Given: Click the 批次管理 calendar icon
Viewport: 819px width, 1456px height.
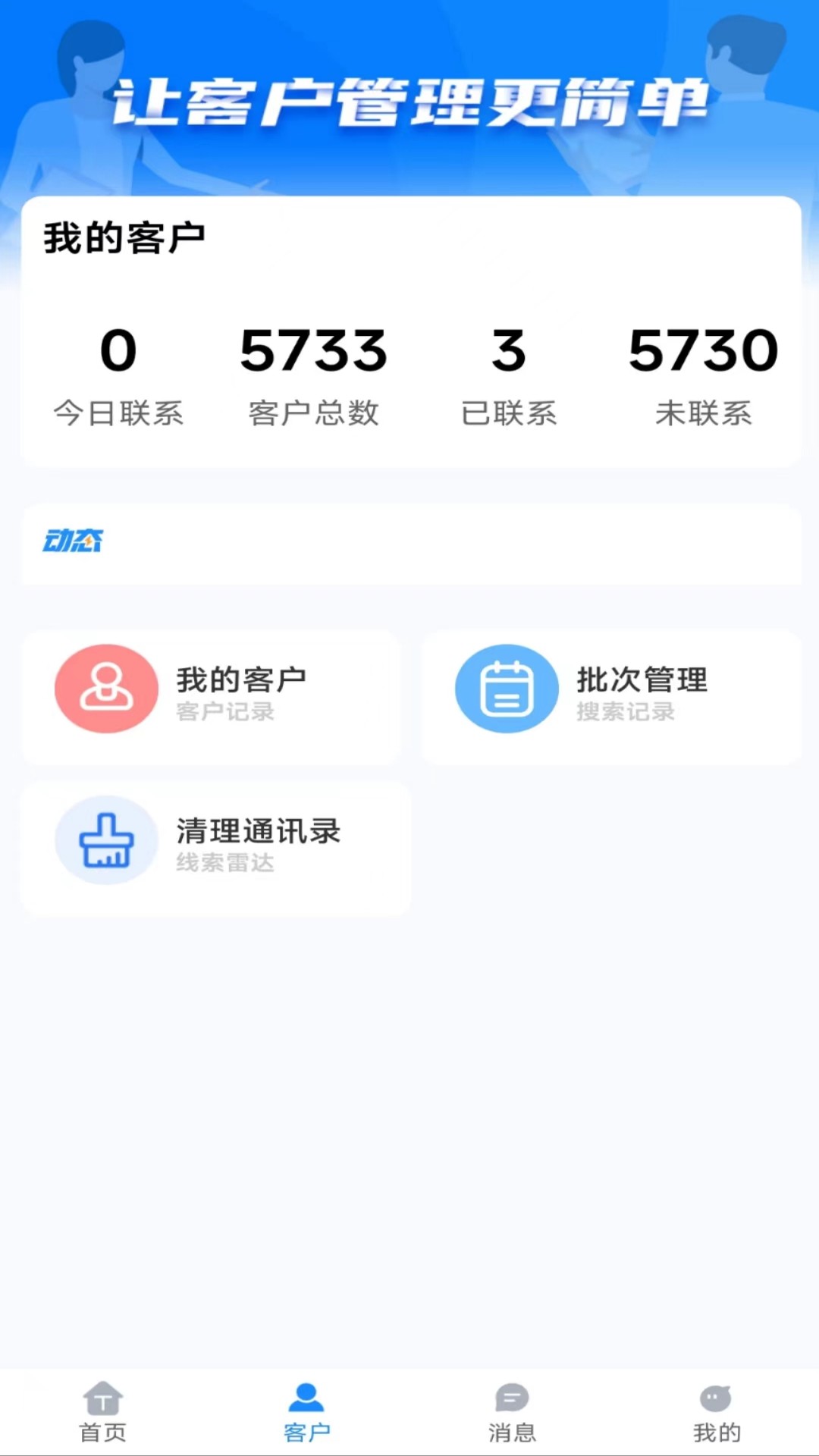Looking at the screenshot, I should pos(507,688).
